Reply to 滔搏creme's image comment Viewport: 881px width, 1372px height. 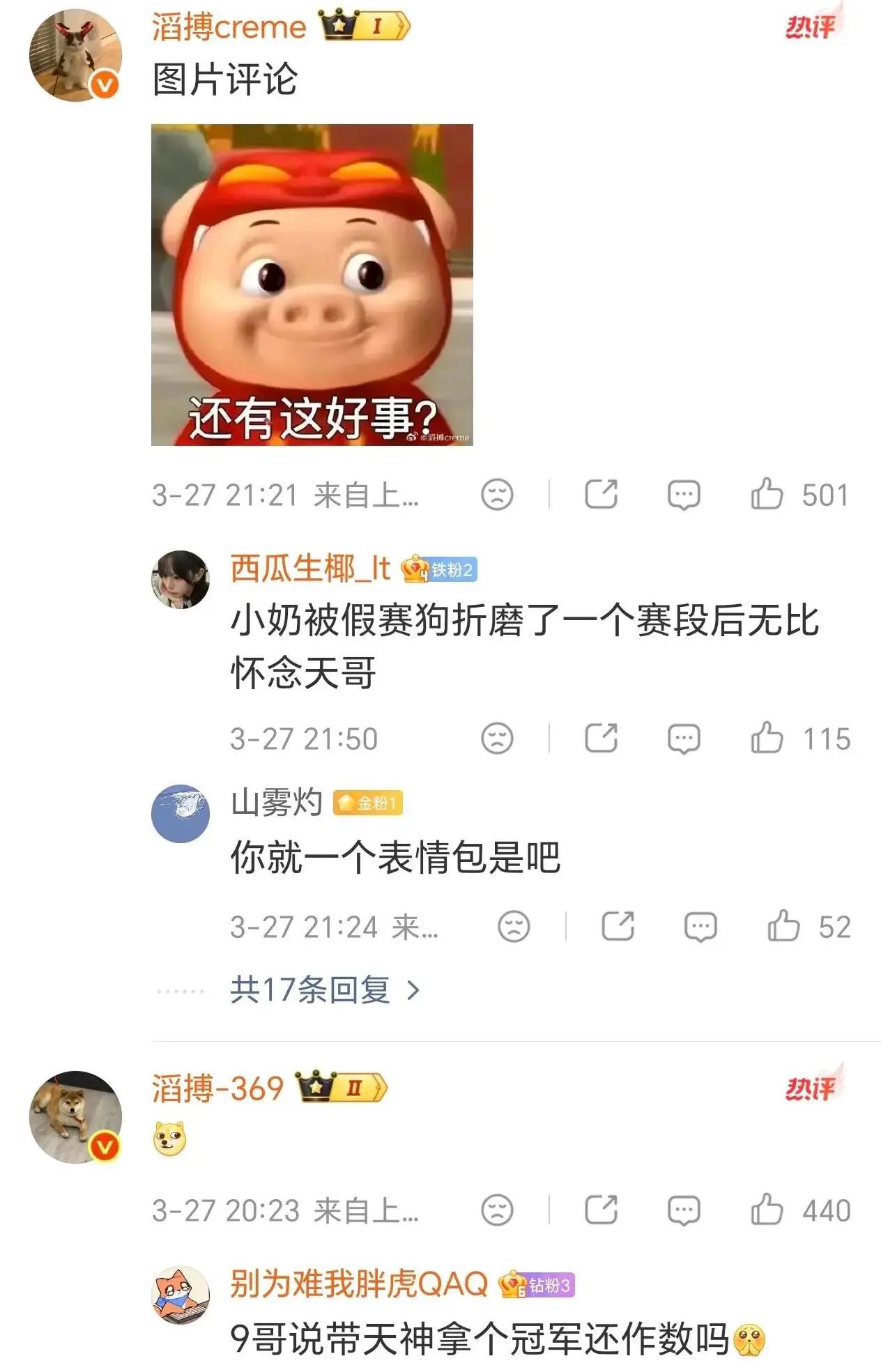pos(683,495)
